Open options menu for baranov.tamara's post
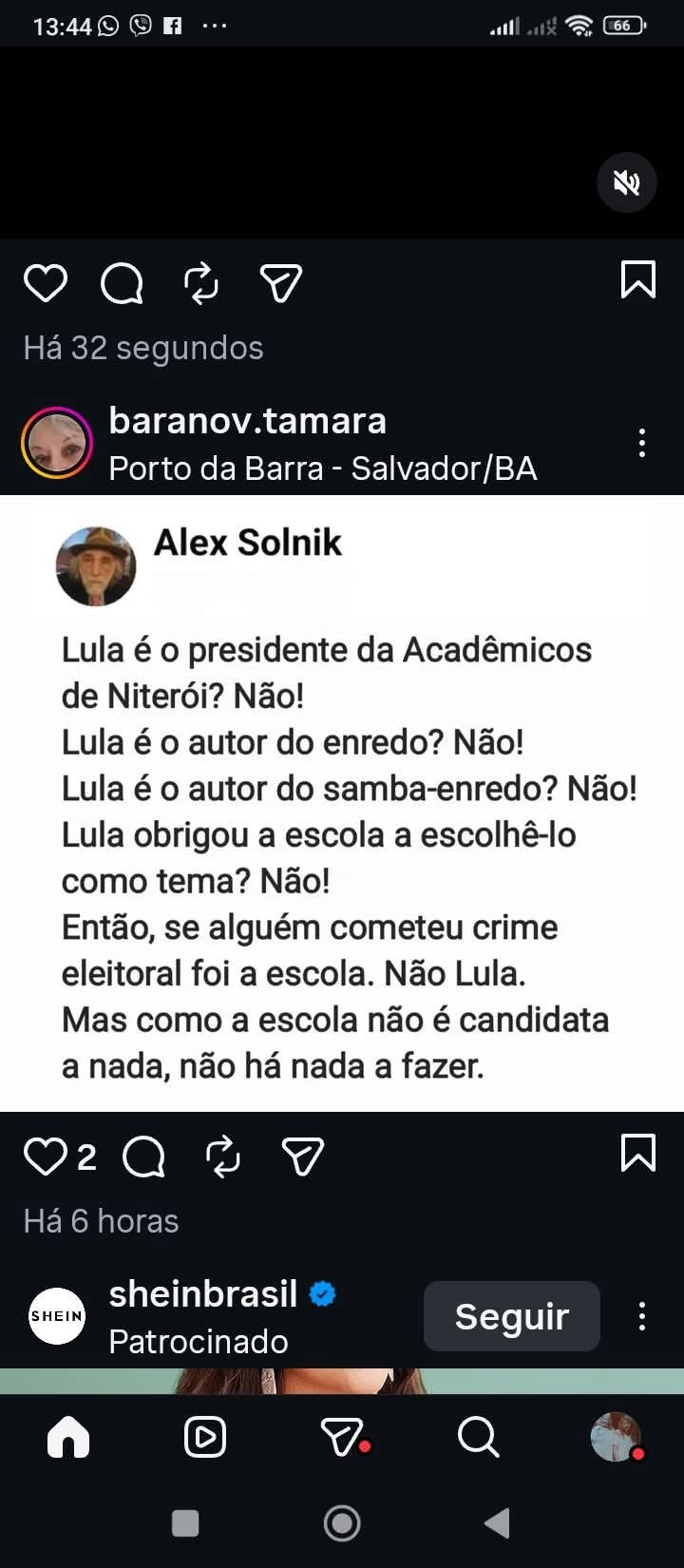 pos(642,443)
